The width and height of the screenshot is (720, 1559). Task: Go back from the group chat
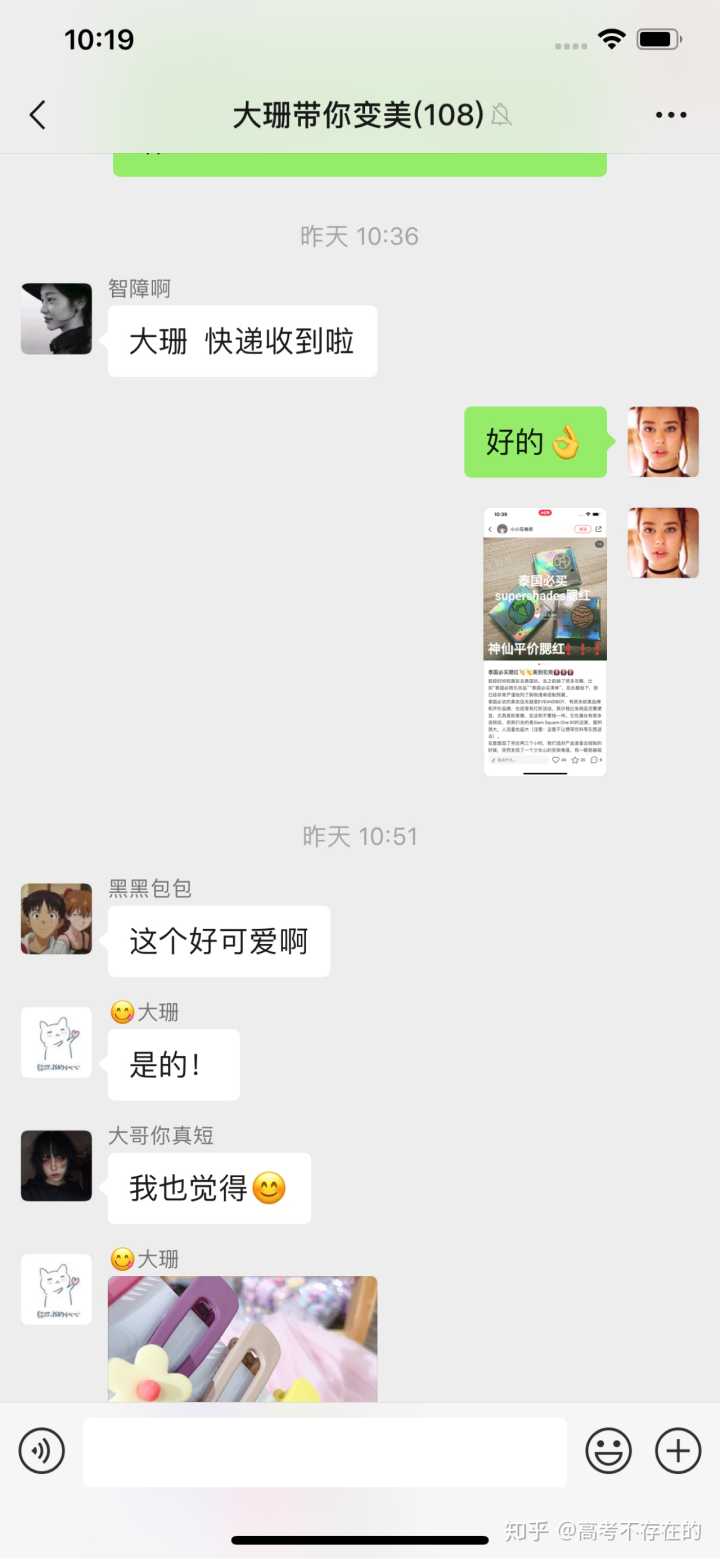pyautogui.click(x=38, y=115)
